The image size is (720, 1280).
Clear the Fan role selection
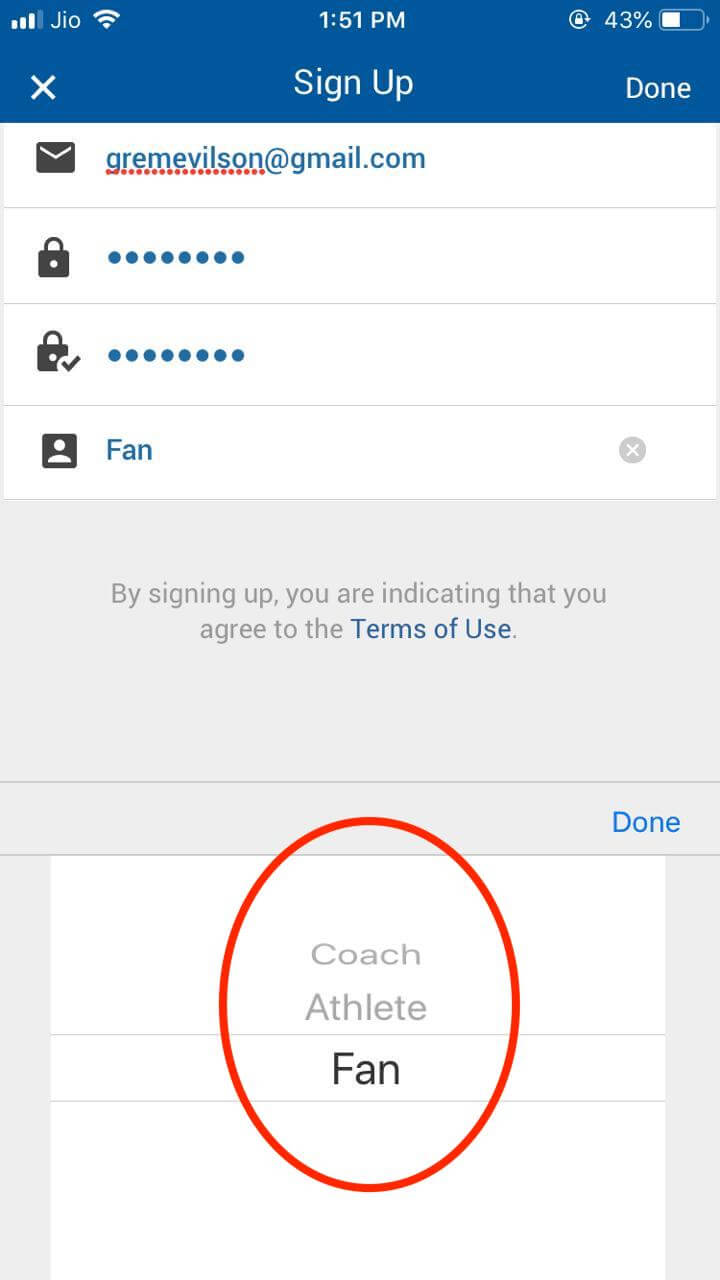[632, 451]
